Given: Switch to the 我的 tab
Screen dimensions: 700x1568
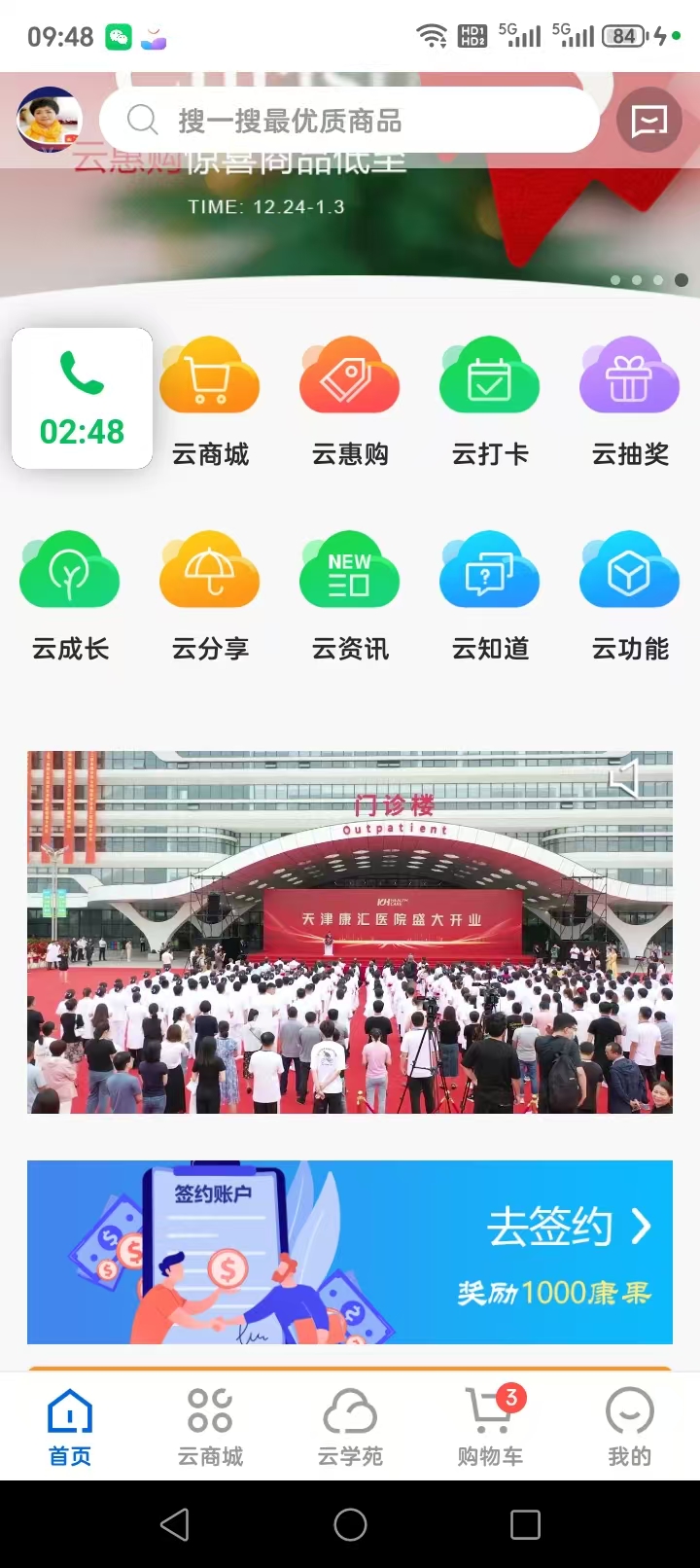Looking at the screenshot, I should (x=630, y=1427).
